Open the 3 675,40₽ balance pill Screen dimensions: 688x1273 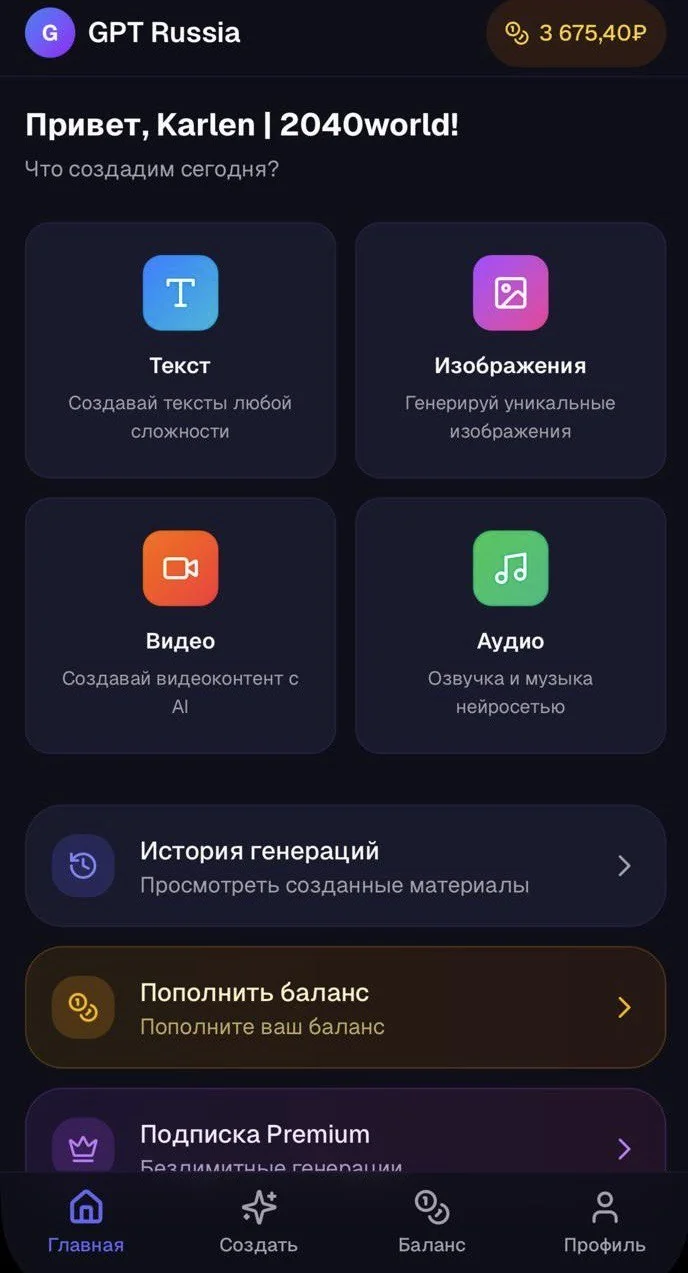576,33
